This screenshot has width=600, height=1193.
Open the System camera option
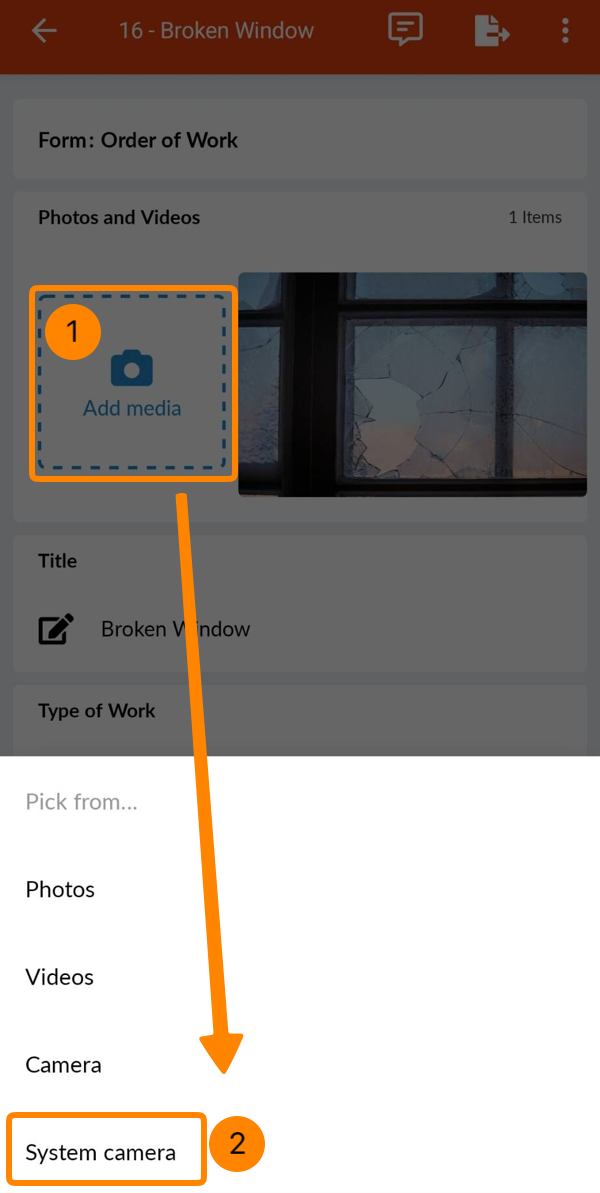click(x=101, y=1152)
